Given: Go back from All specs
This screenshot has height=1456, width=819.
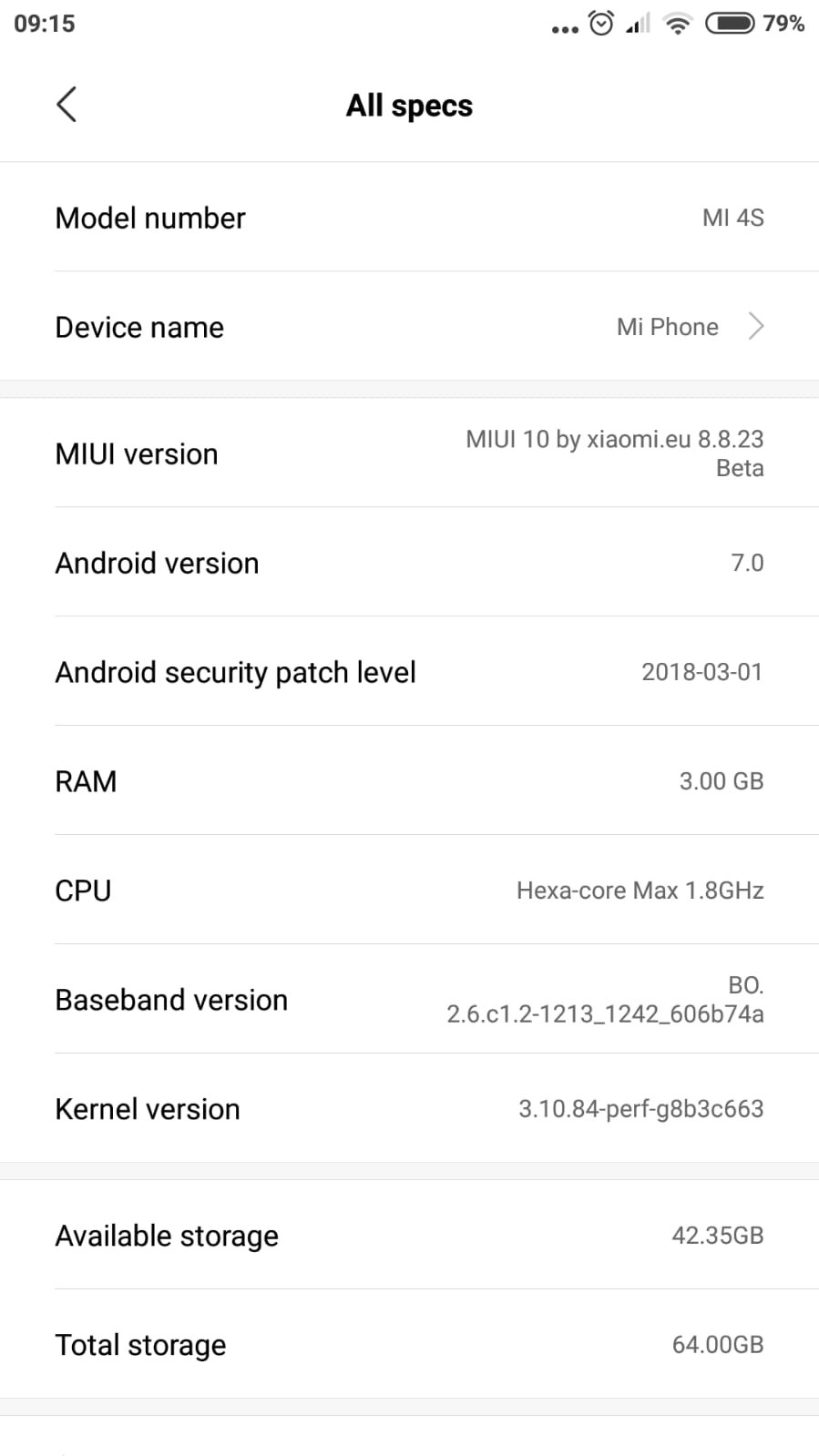Looking at the screenshot, I should [x=67, y=105].
